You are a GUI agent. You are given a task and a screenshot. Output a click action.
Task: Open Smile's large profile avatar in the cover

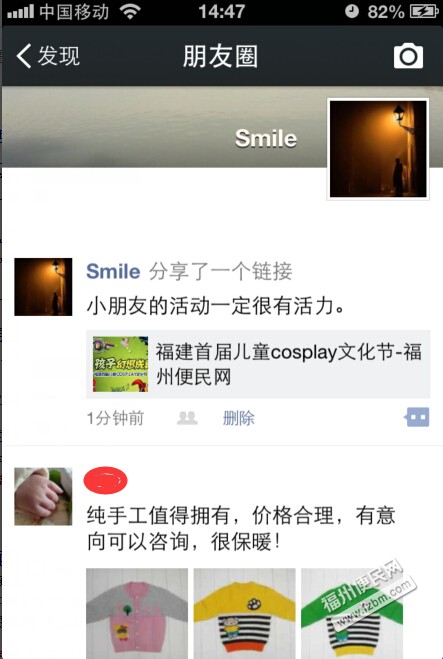[x=378, y=149]
